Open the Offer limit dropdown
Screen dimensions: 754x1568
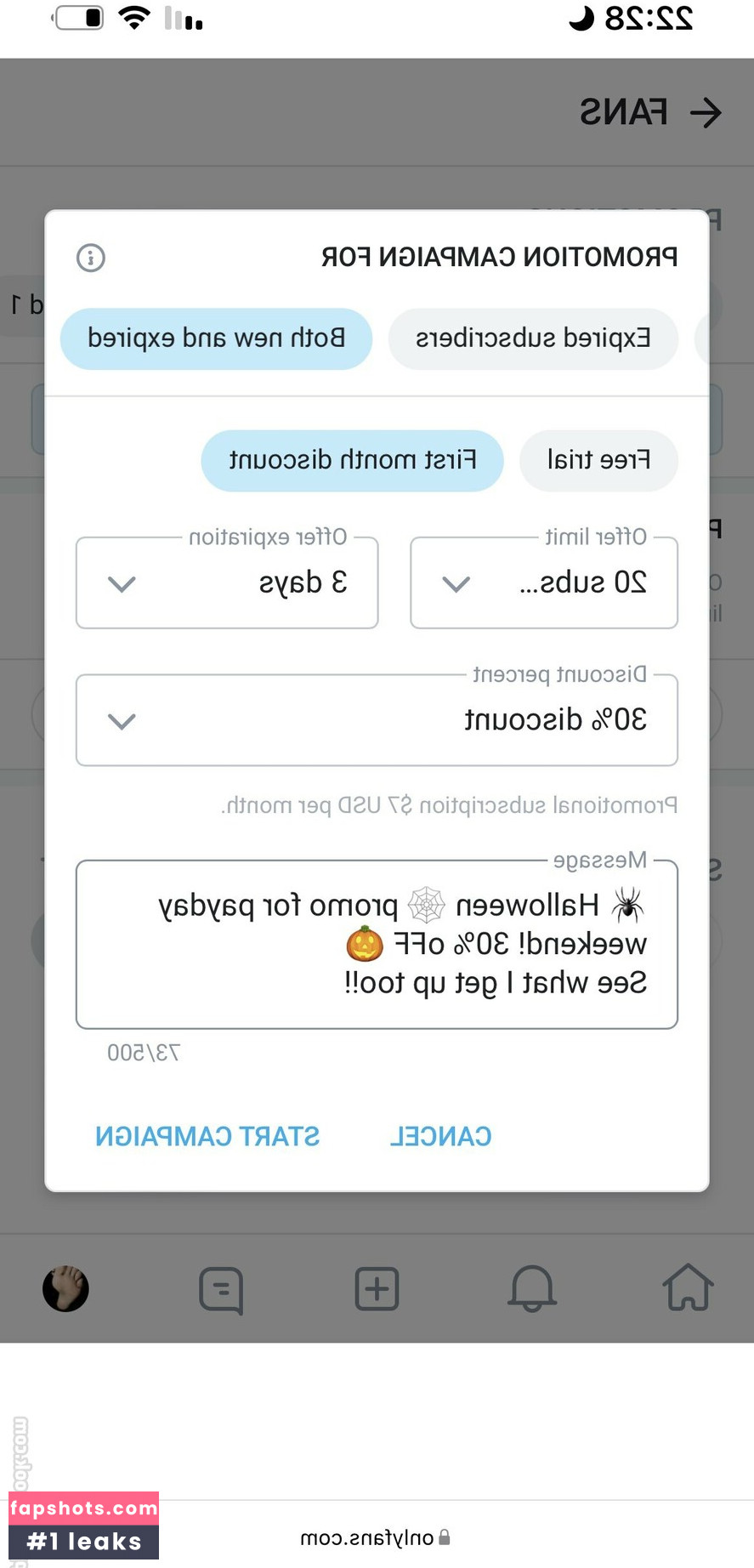click(544, 582)
